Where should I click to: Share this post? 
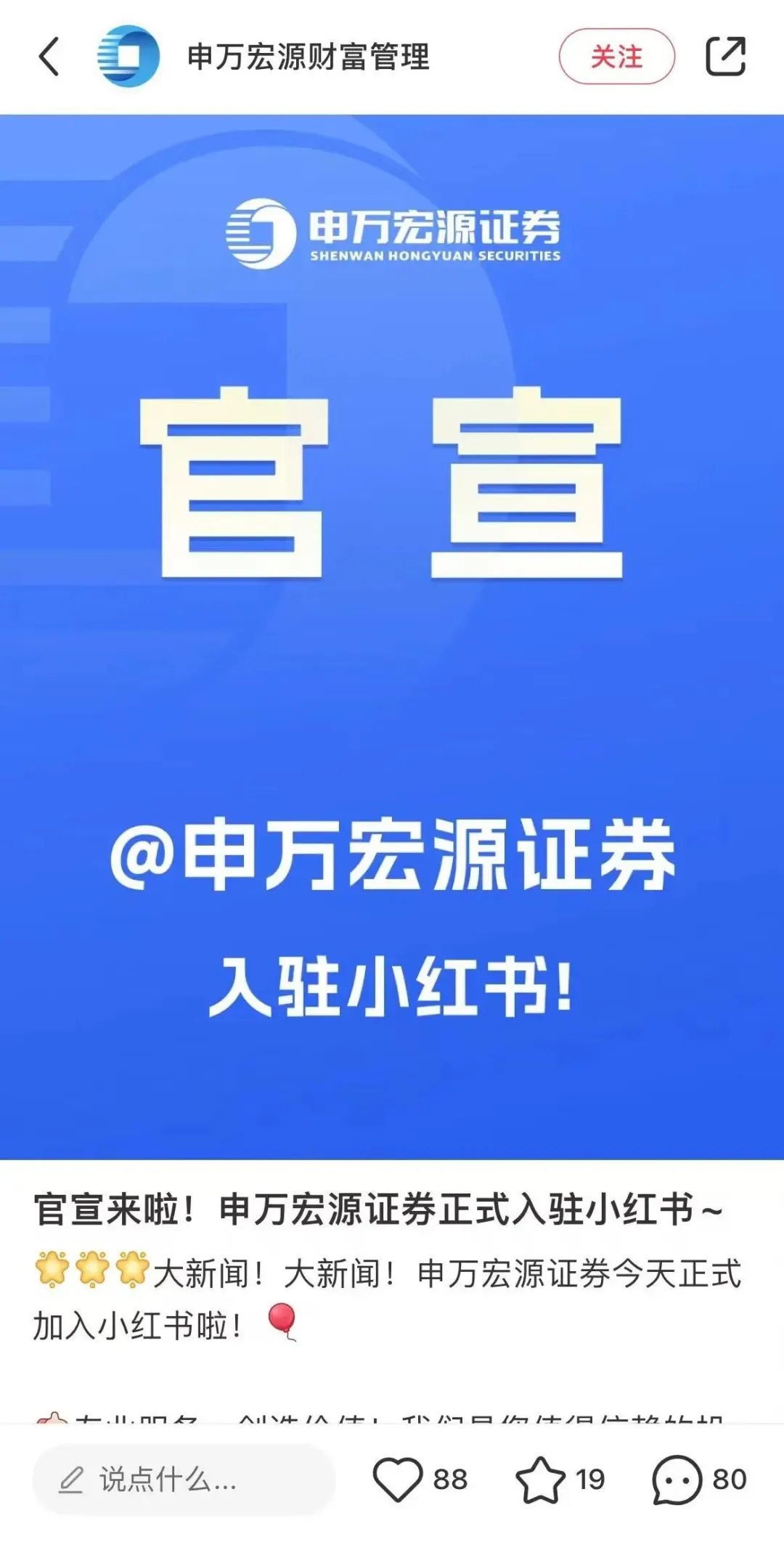pyautogui.click(x=725, y=57)
